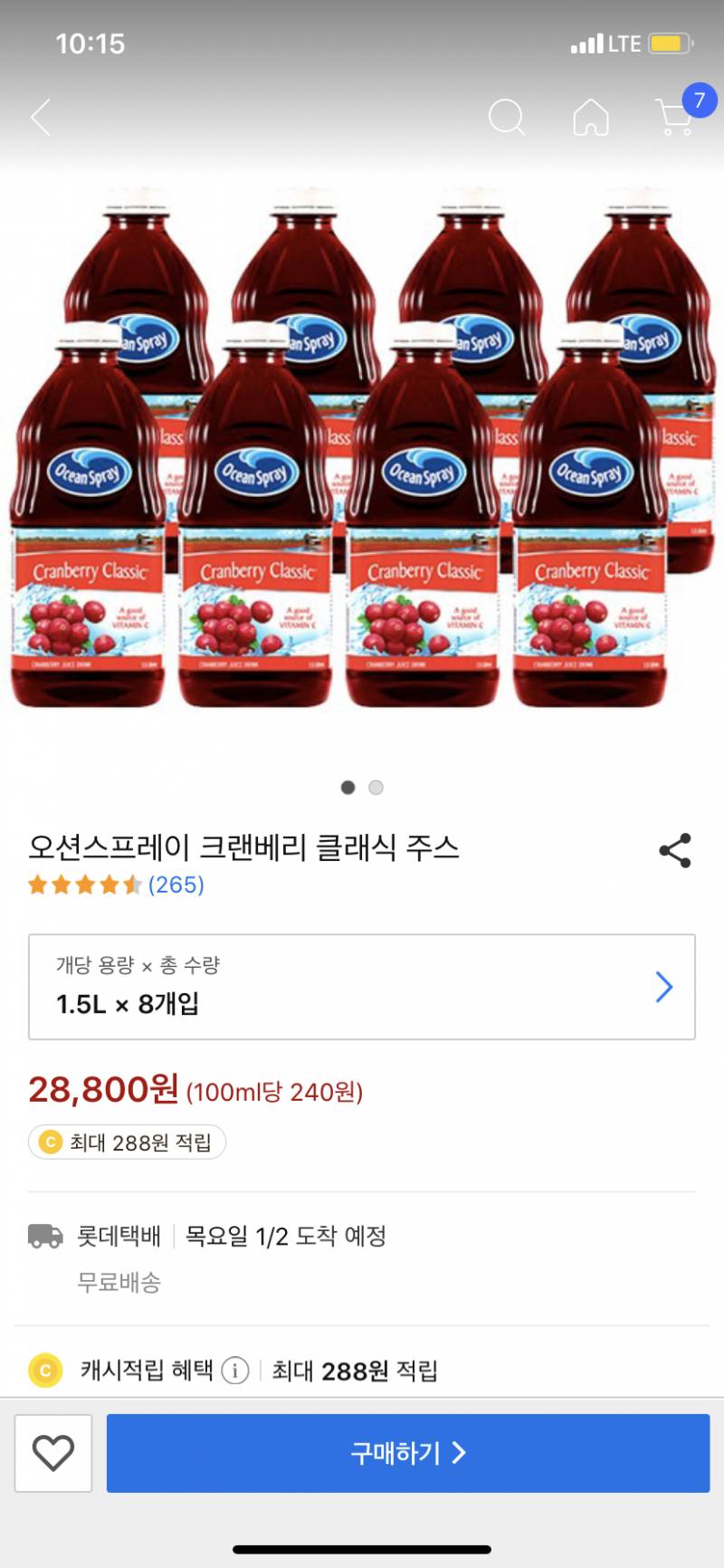The width and height of the screenshot is (724, 1568).
Task: Tap the 최대 288원 적립 badge
Action: [127, 1142]
